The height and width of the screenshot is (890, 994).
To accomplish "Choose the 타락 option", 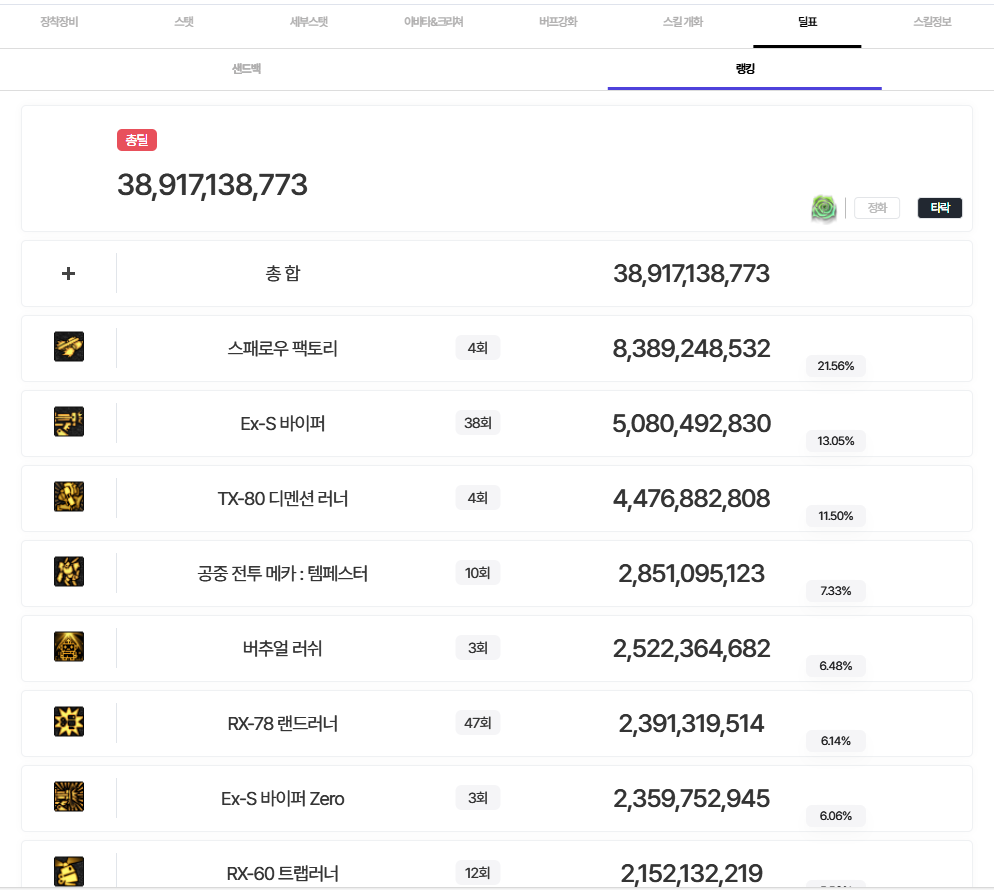I will tap(940, 208).
